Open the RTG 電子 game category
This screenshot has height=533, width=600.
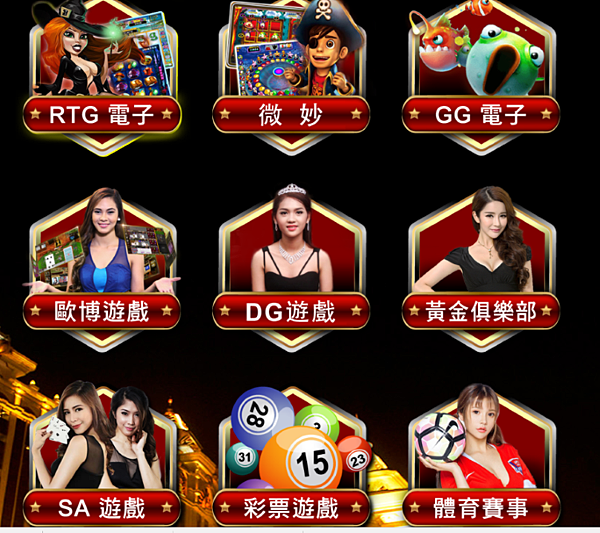coord(102,113)
